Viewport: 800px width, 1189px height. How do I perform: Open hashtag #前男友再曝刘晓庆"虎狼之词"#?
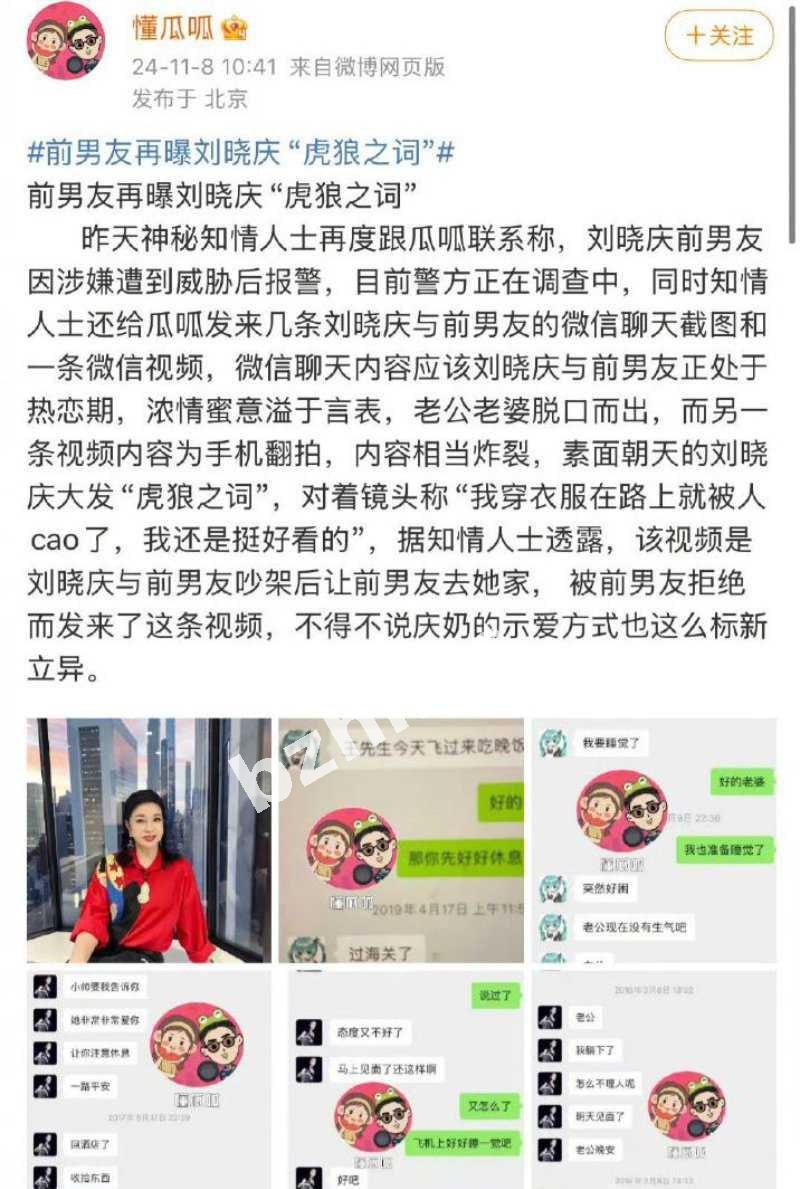click(240, 153)
